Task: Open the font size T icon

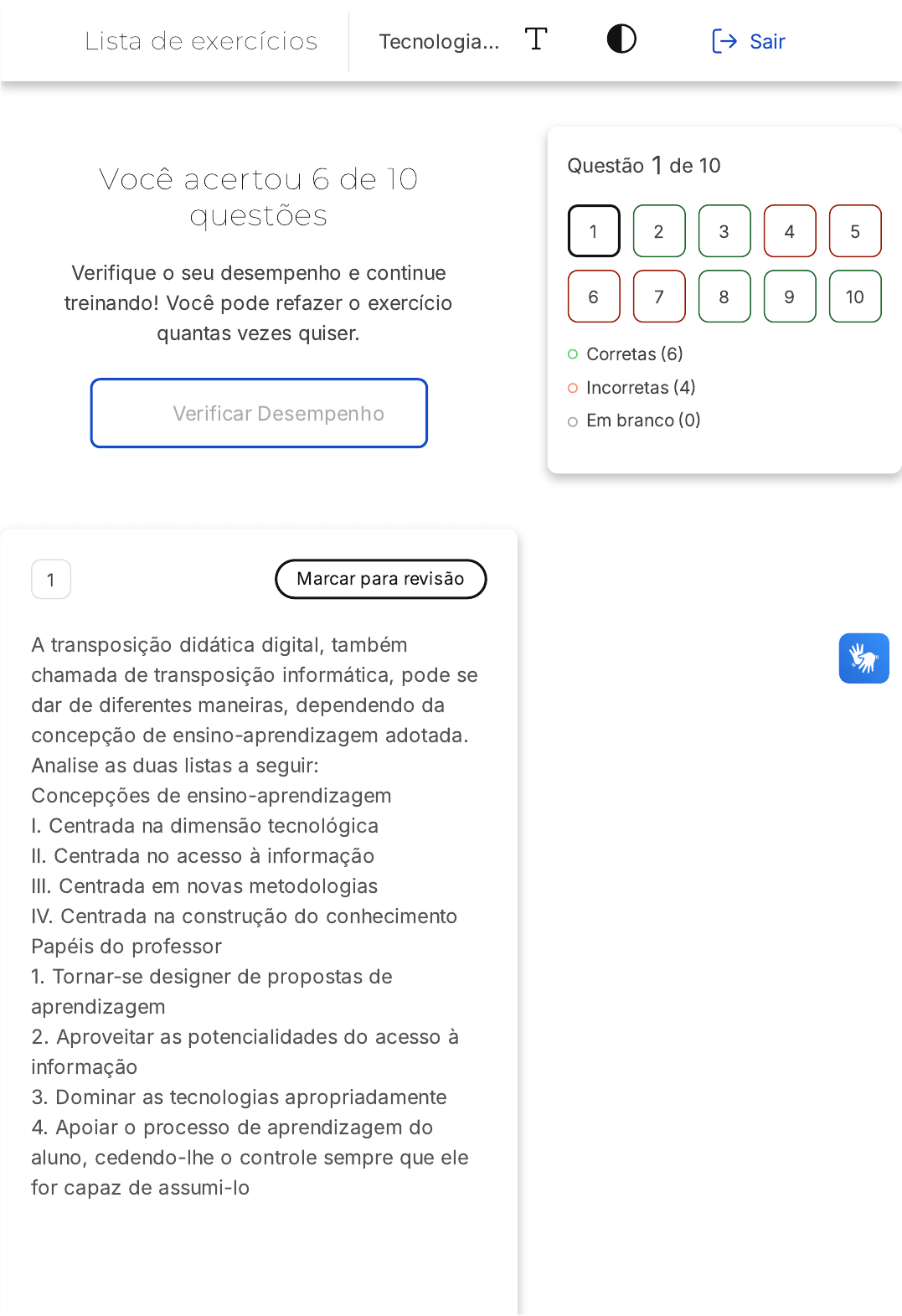Action: [x=536, y=39]
